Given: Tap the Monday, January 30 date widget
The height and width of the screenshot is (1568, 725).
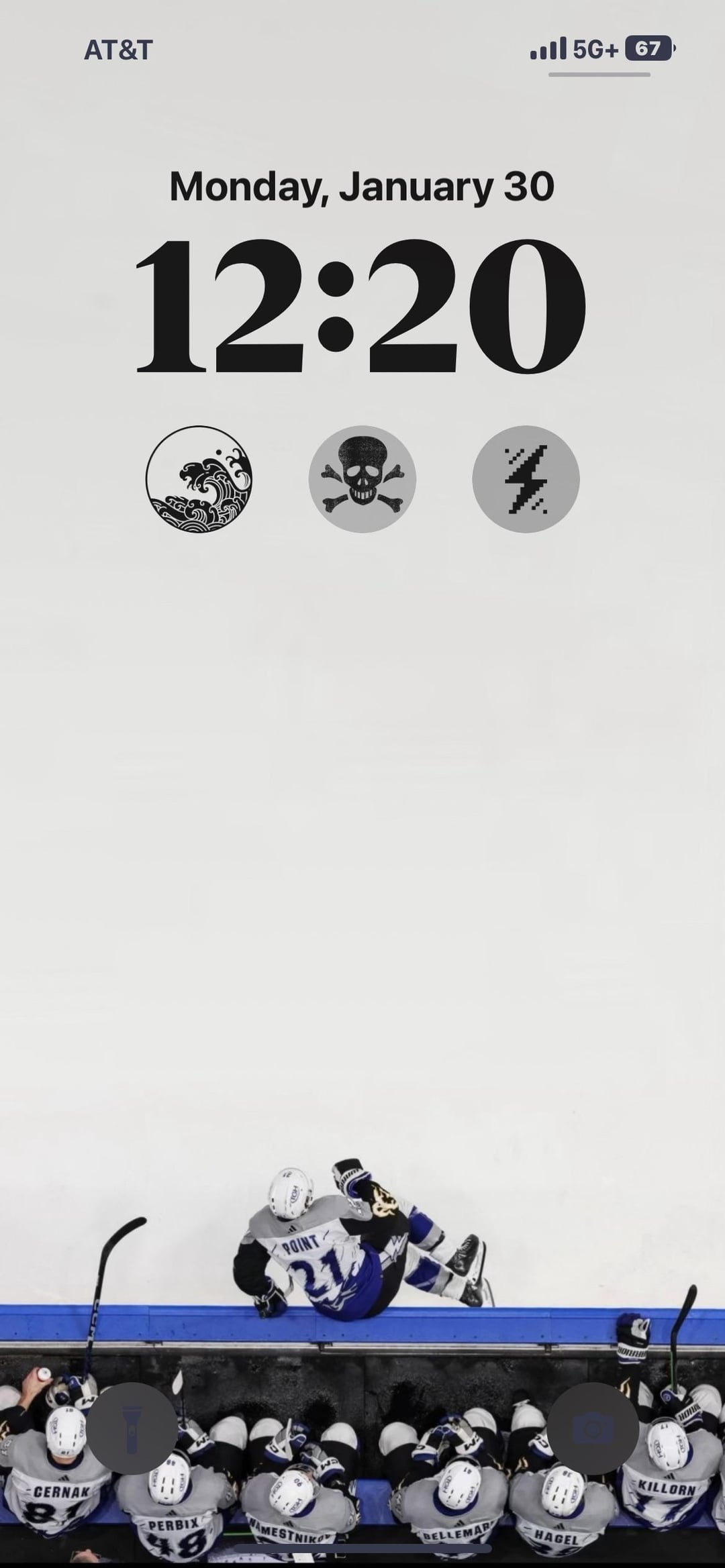Looking at the screenshot, I should [x=362, y=187].
